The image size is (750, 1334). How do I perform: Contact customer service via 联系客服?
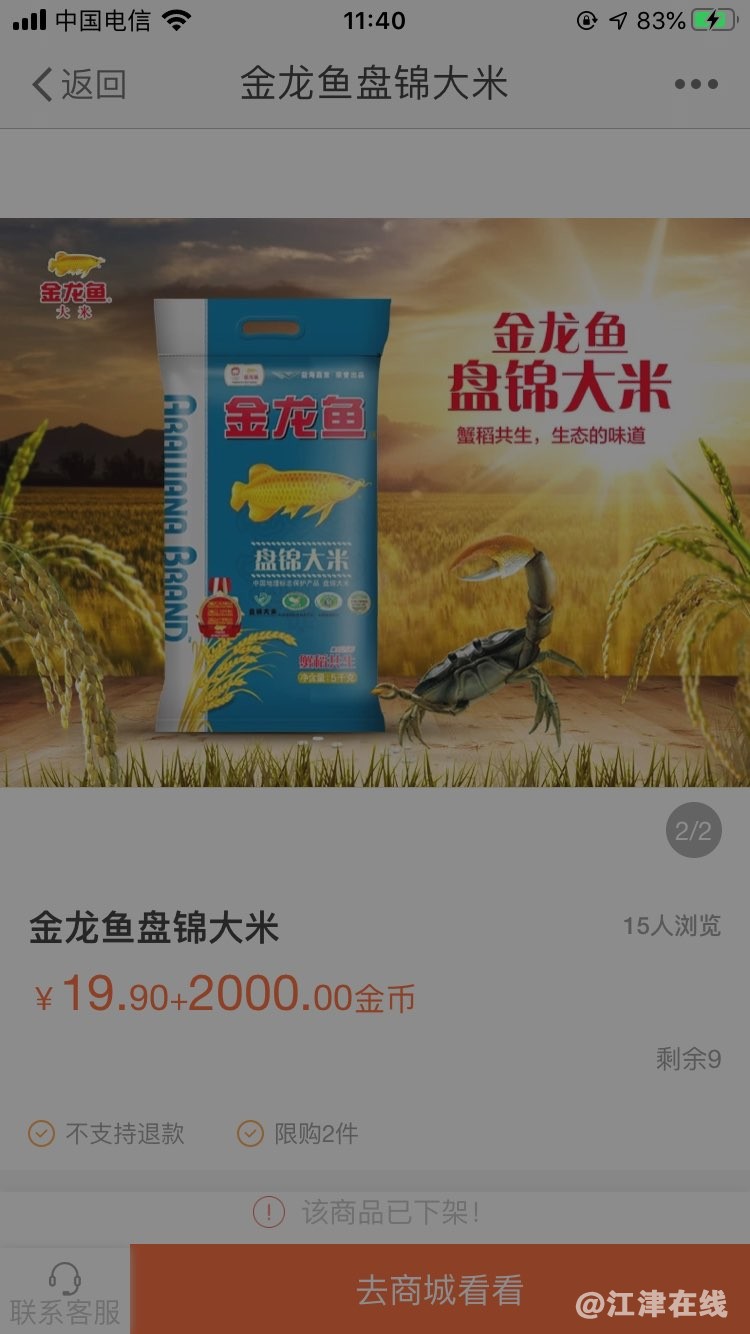pyautogui.click(x=65, y=1292)
